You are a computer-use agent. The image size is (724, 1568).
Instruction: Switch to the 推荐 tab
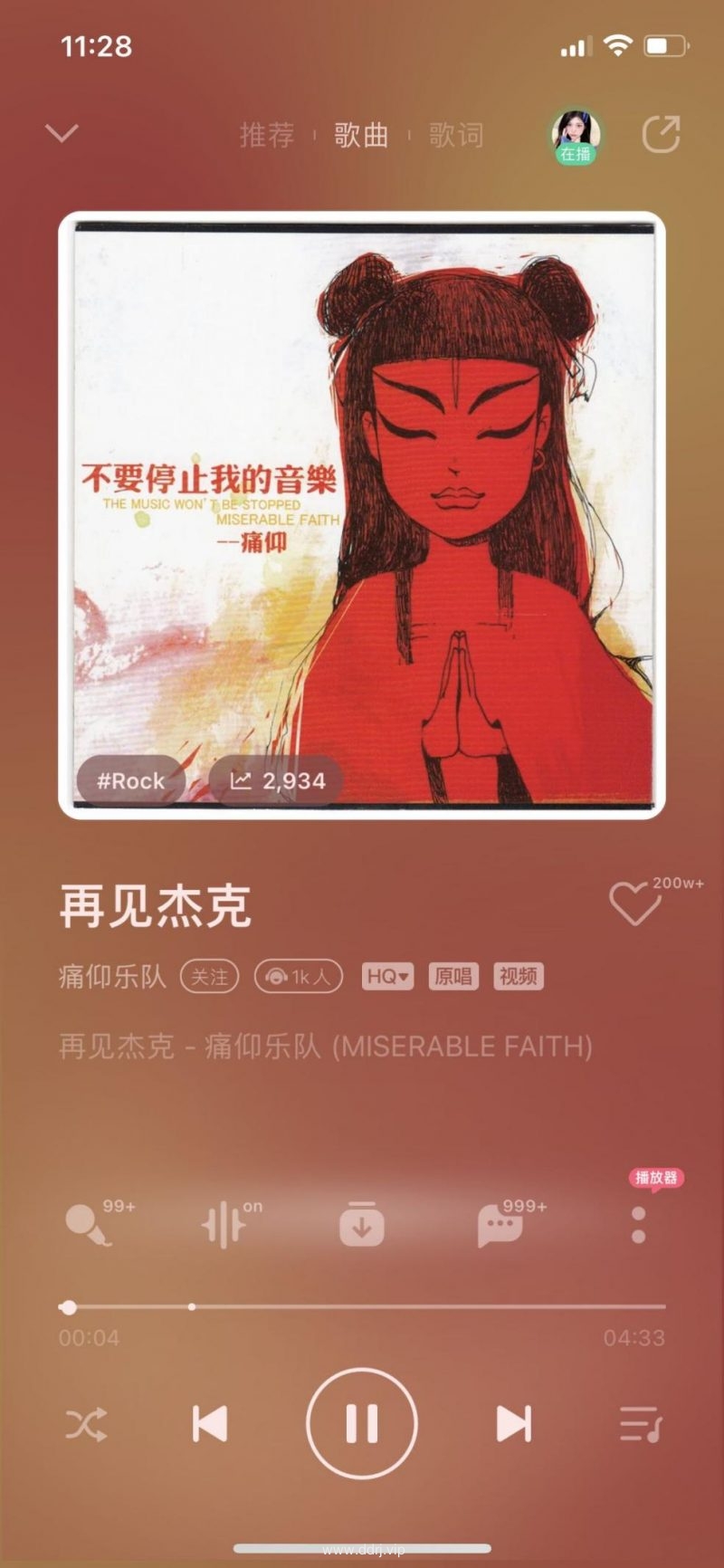click(x=267, y=136)
